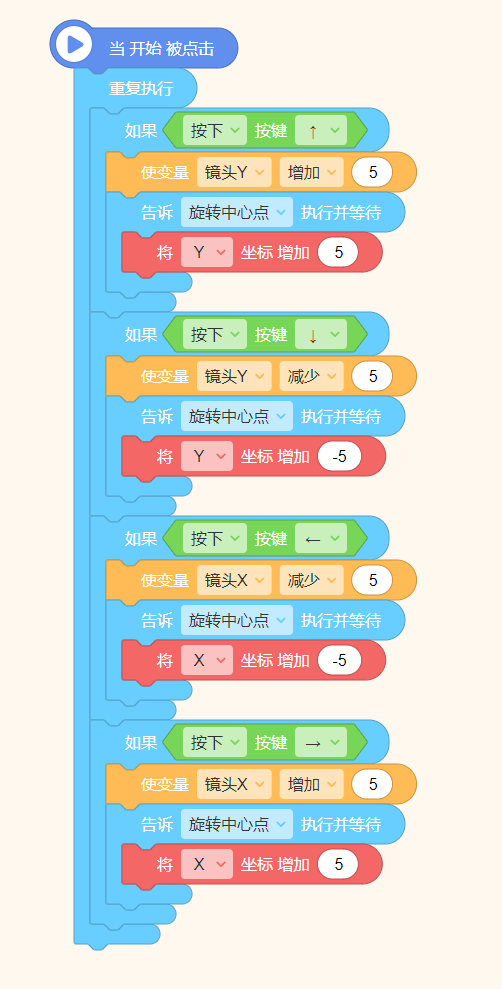Screen dimensions: 502x989
Task: Open 旋转中心点 dropdown under the ↑ if-block
Action: [x=237, y=213]
